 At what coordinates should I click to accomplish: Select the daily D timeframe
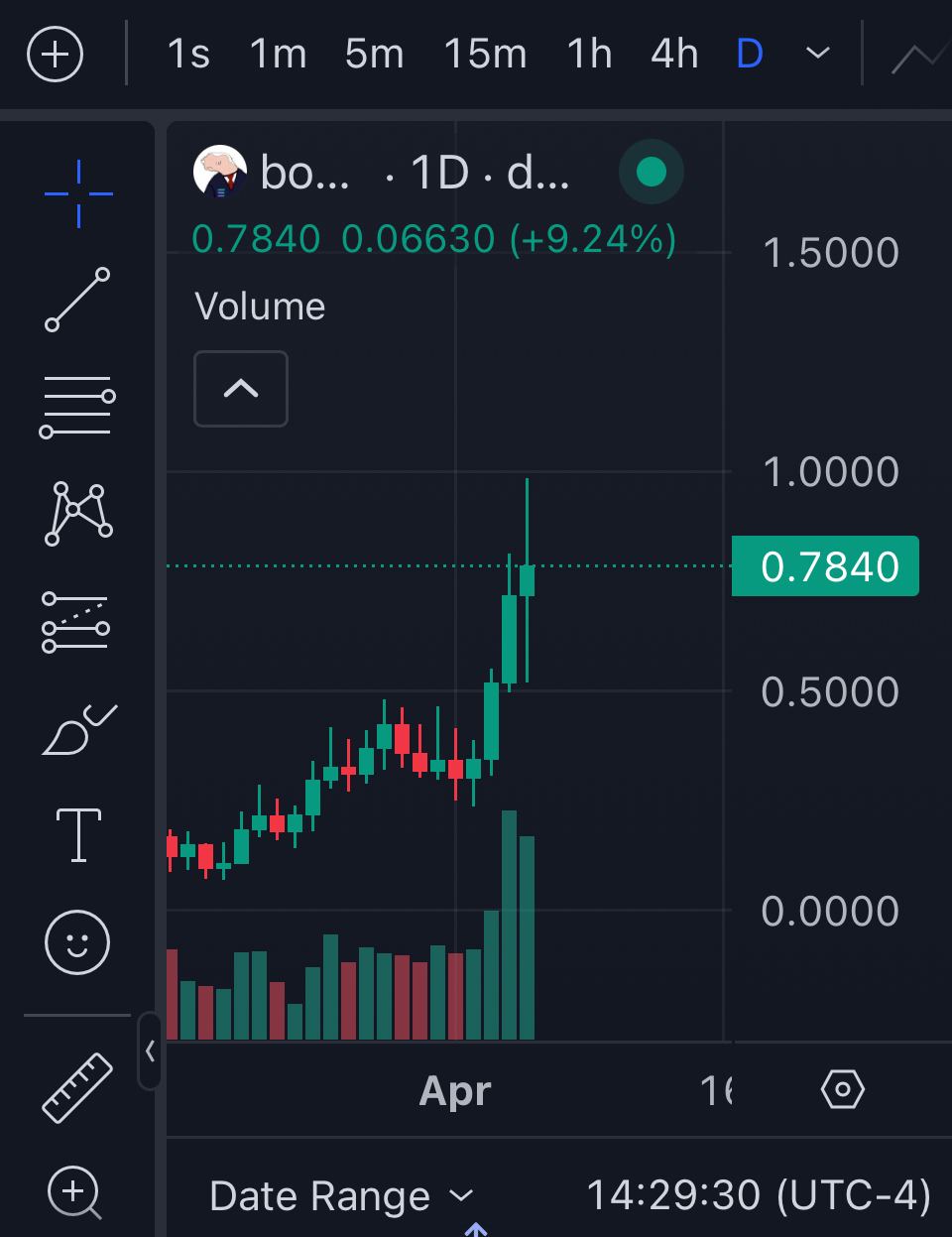tap(750, 54)
